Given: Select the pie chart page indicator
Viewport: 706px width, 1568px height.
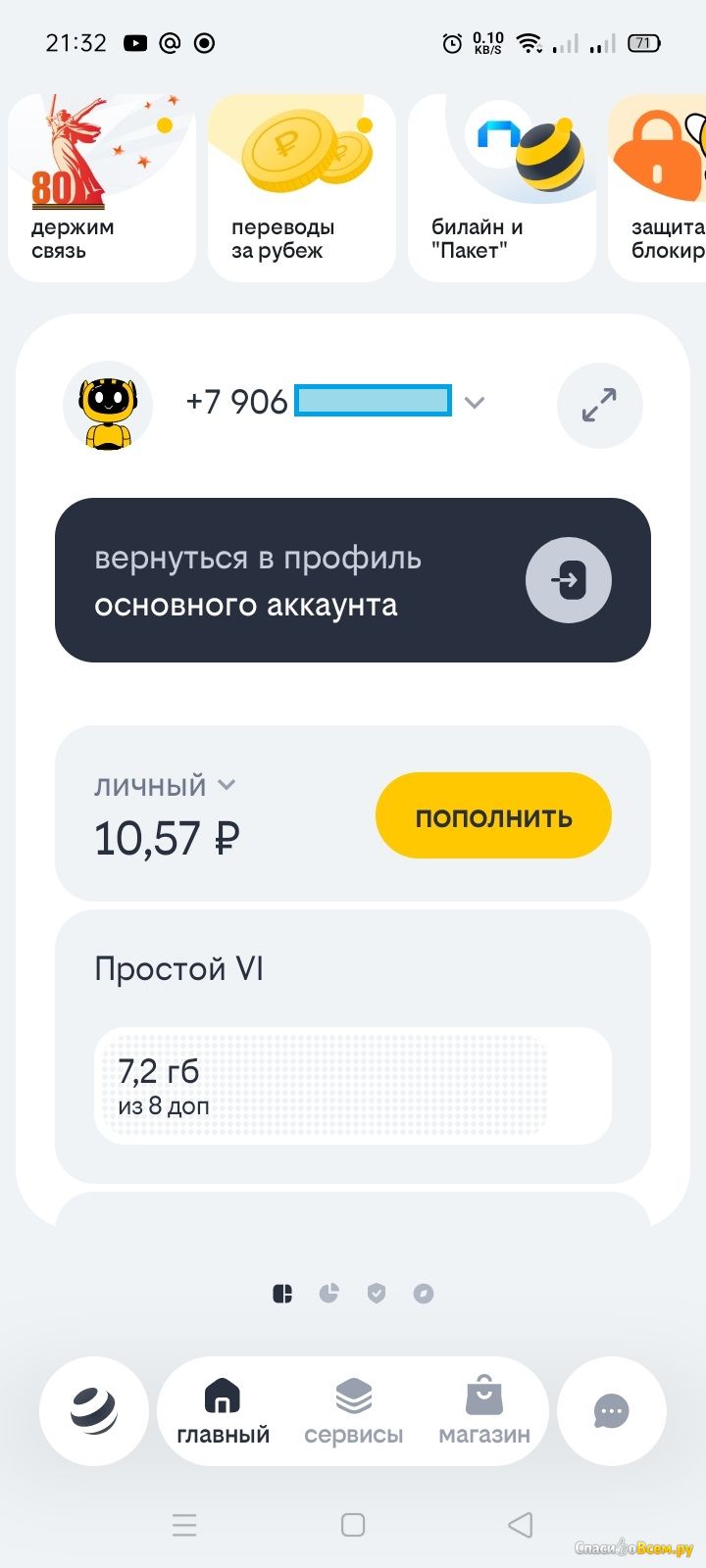Looking at the screenshot, I should point(329,1294).
